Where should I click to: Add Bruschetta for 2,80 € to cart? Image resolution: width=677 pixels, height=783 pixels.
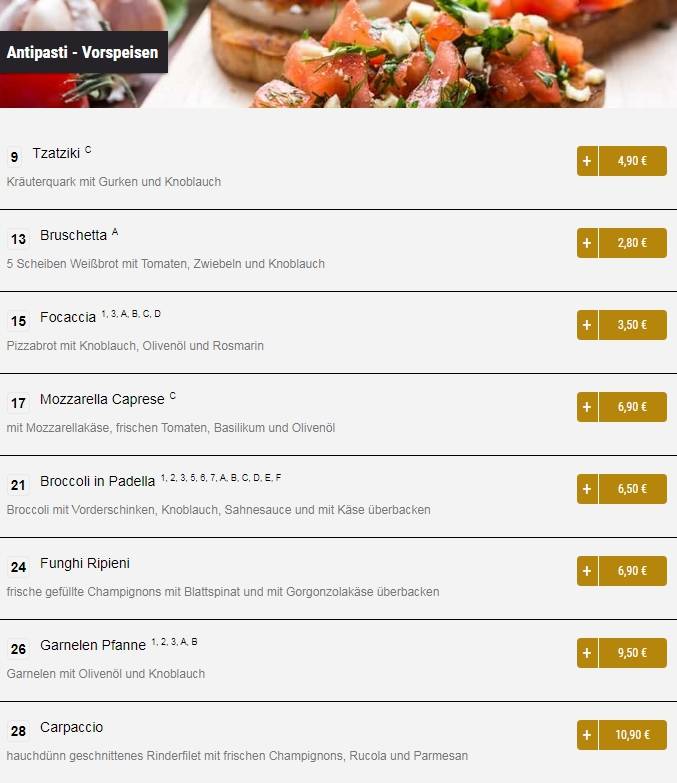pos(621,243)
